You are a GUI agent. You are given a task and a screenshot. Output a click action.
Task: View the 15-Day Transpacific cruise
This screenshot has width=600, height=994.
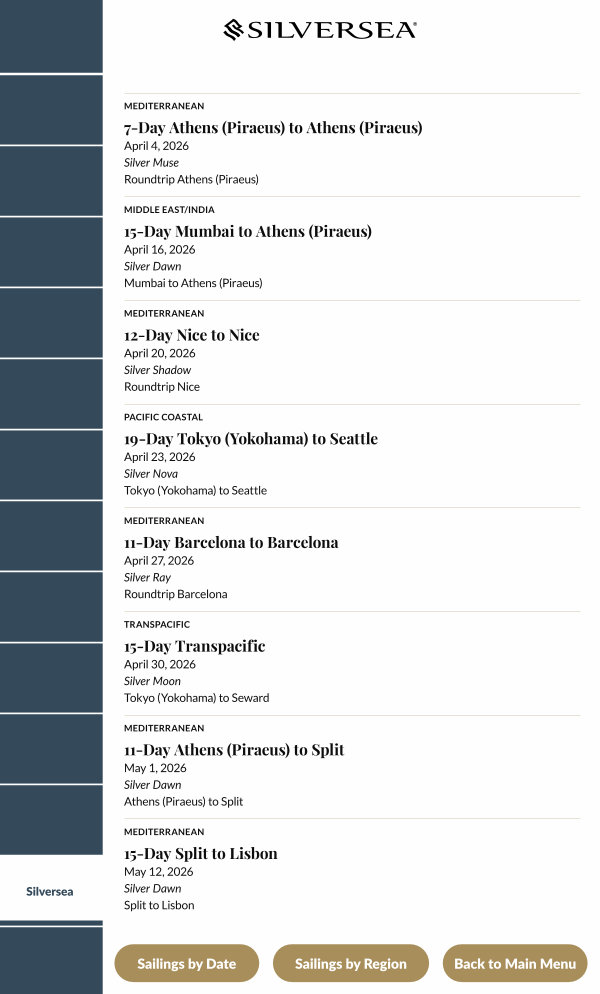click(x=195, y=646)
